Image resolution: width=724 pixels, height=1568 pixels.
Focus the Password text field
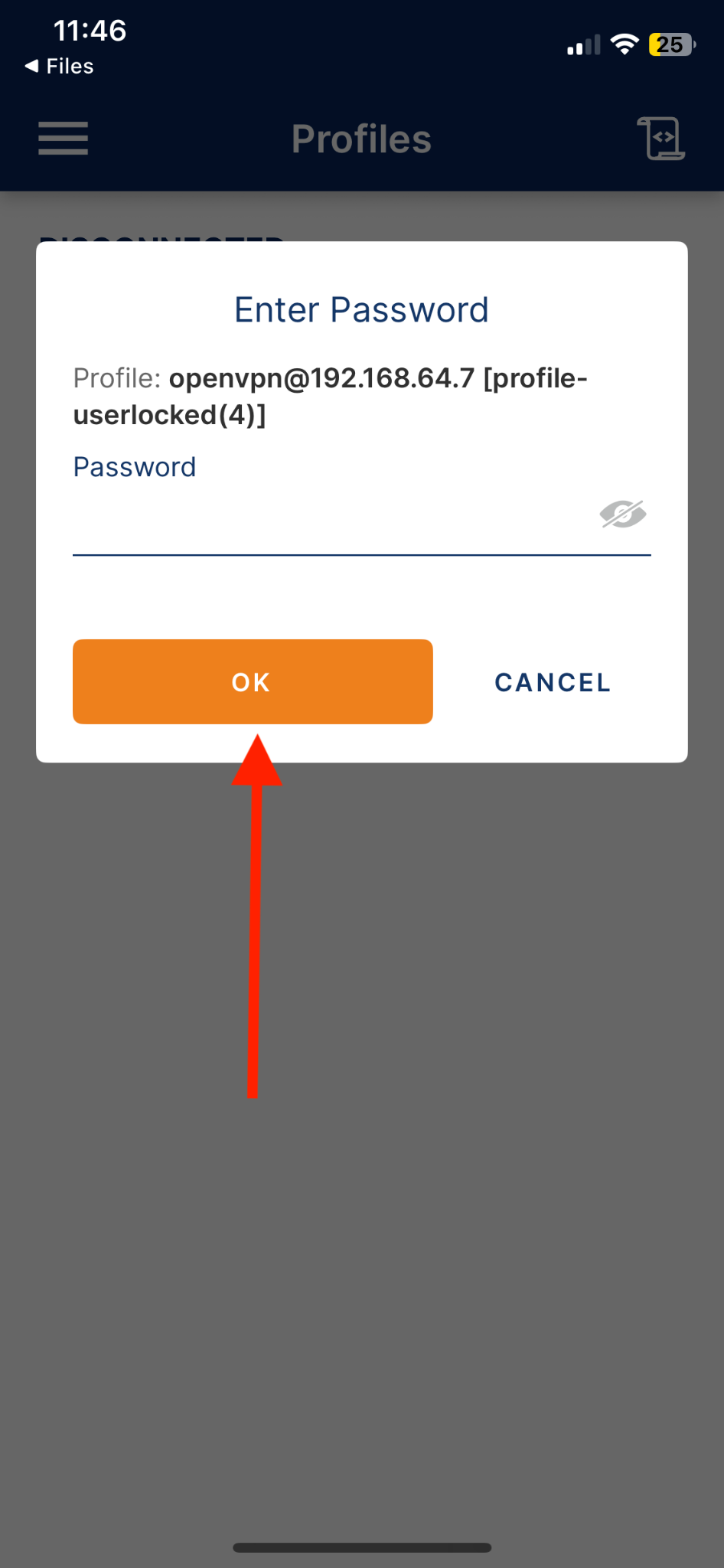tap(329, 521)
